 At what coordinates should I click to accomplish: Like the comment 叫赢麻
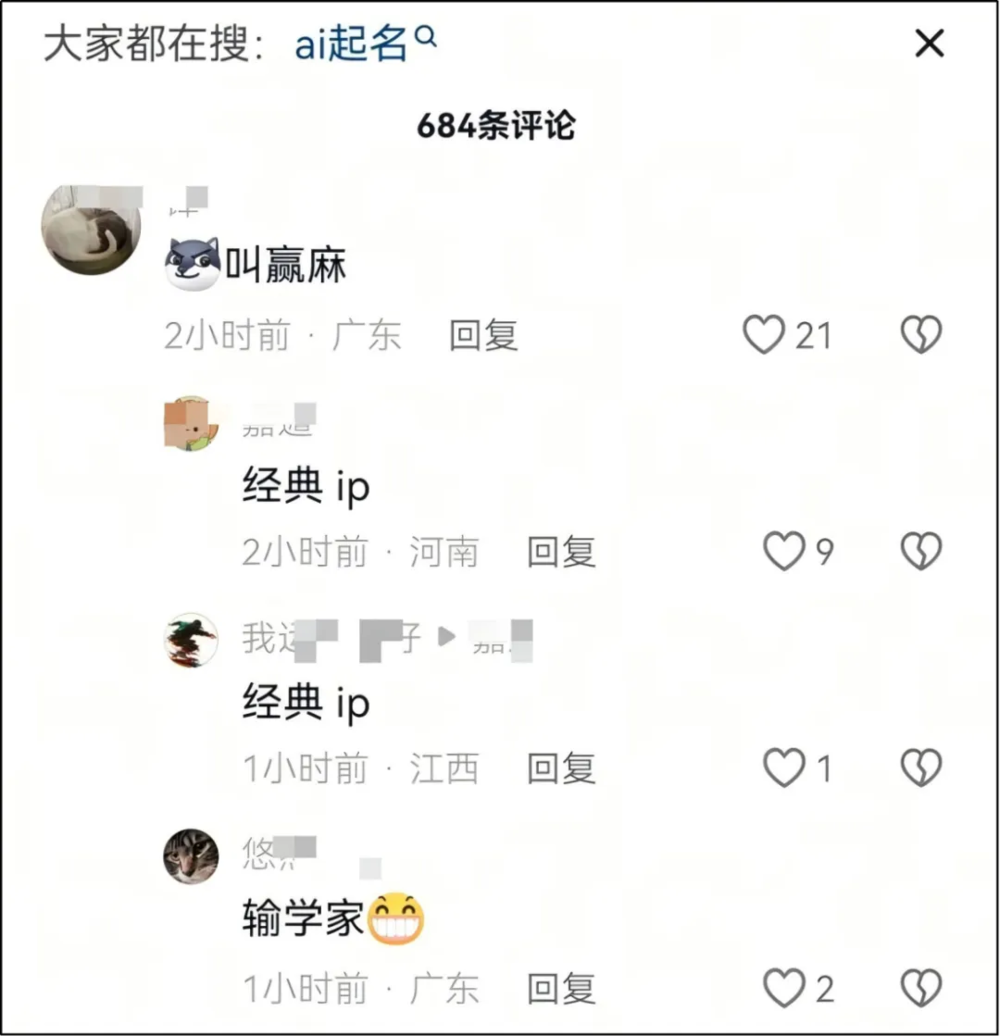(x=764, y=335)
